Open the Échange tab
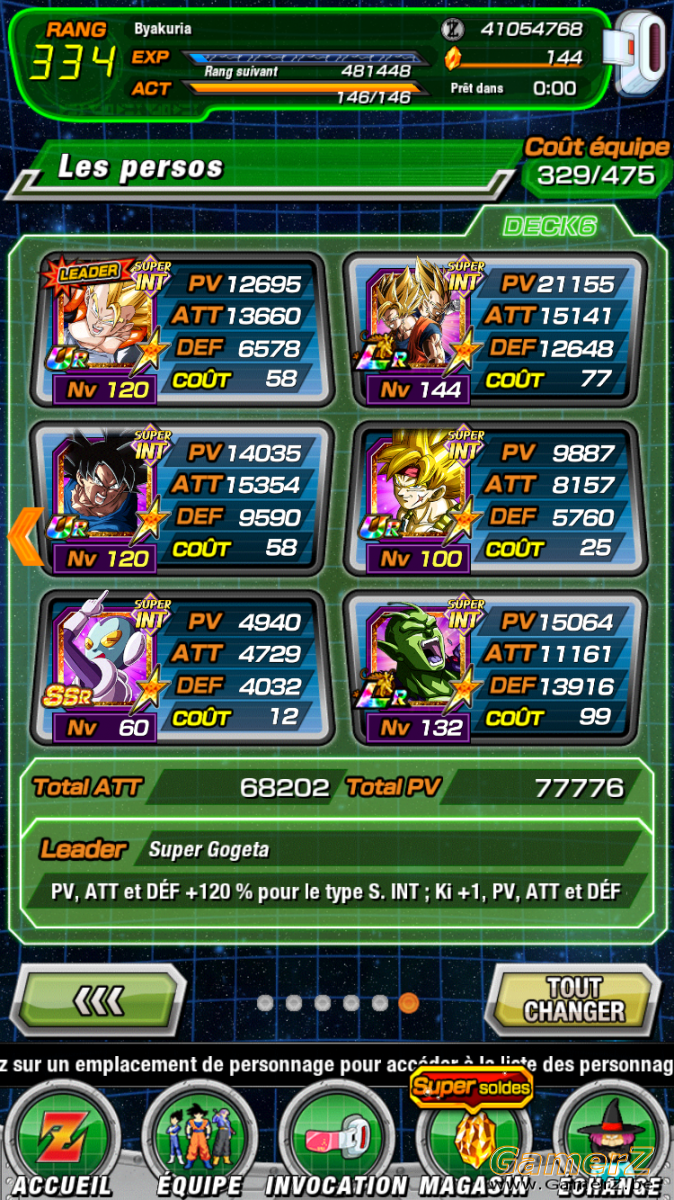The width and height of the screenshot is (674, 1200). 610,1142
